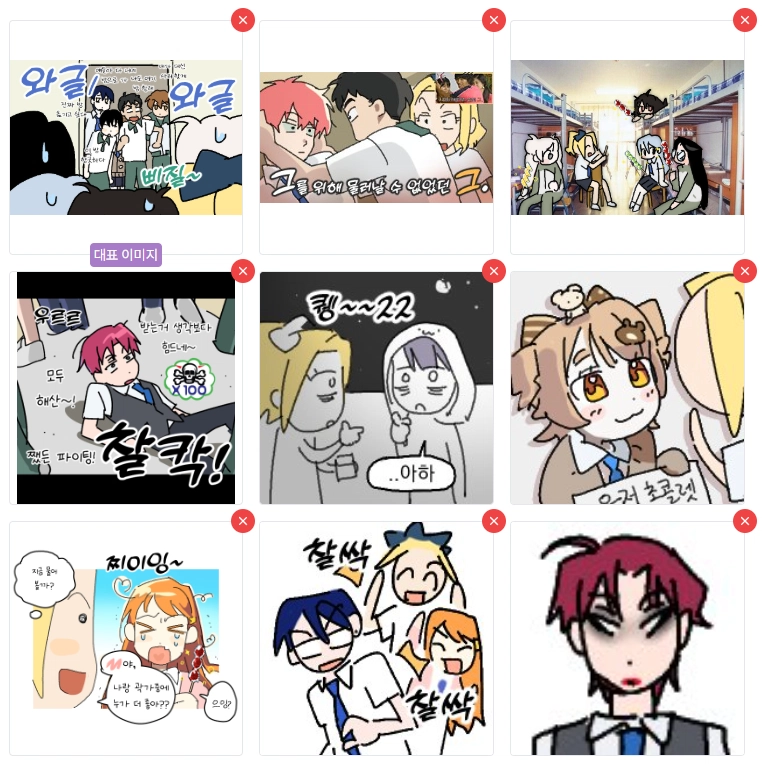The image size is (762, 764).
Task: Open the 찰싹 drawing tile
Action: point(376,638)
